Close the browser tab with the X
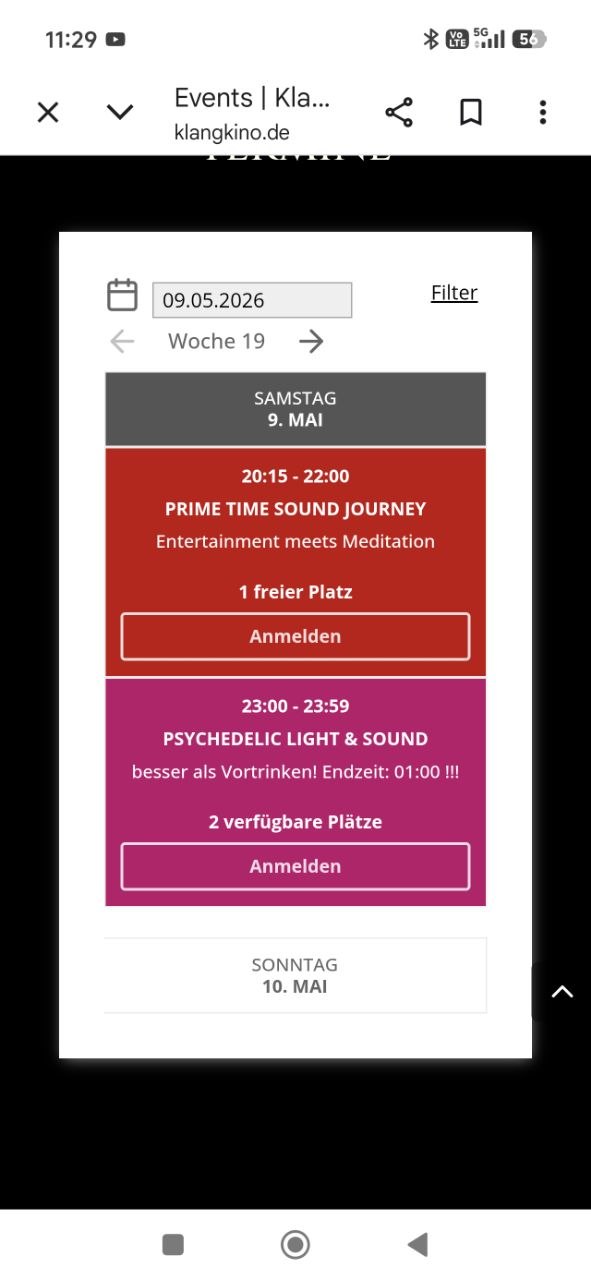 tap(48, 113)
